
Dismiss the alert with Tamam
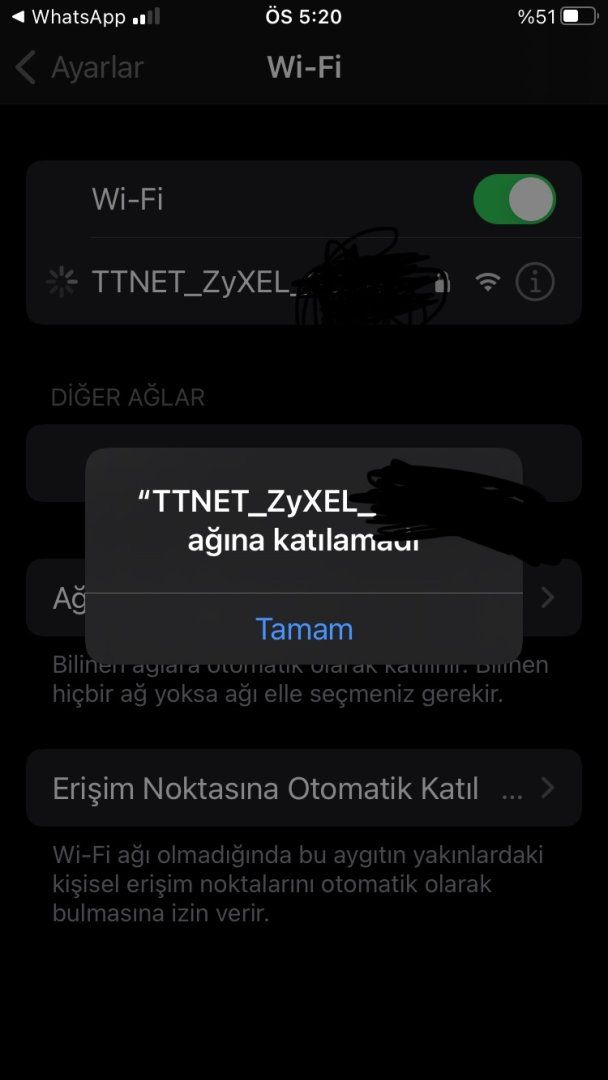point(304,629)
